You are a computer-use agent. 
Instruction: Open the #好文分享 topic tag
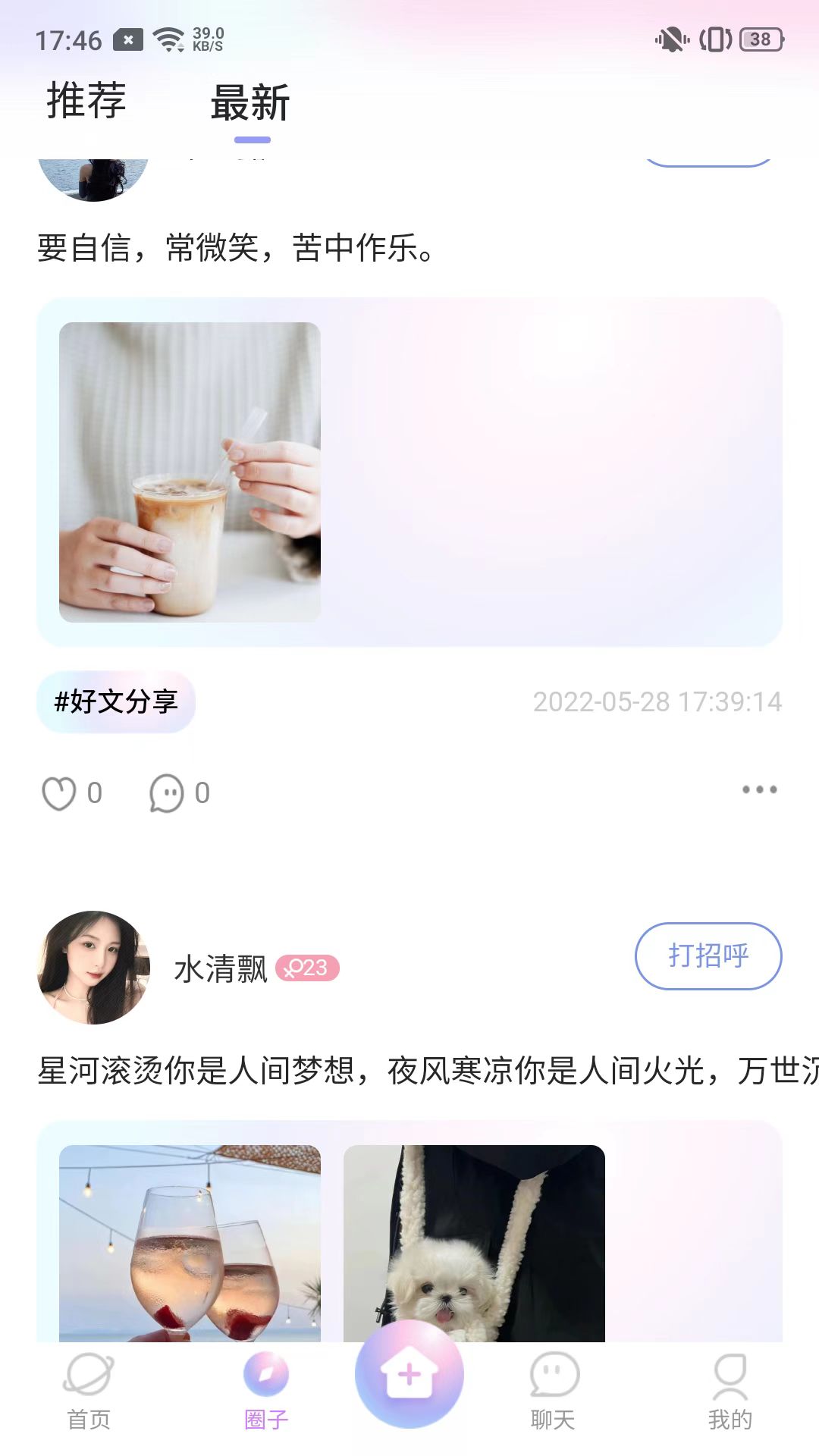117,702
